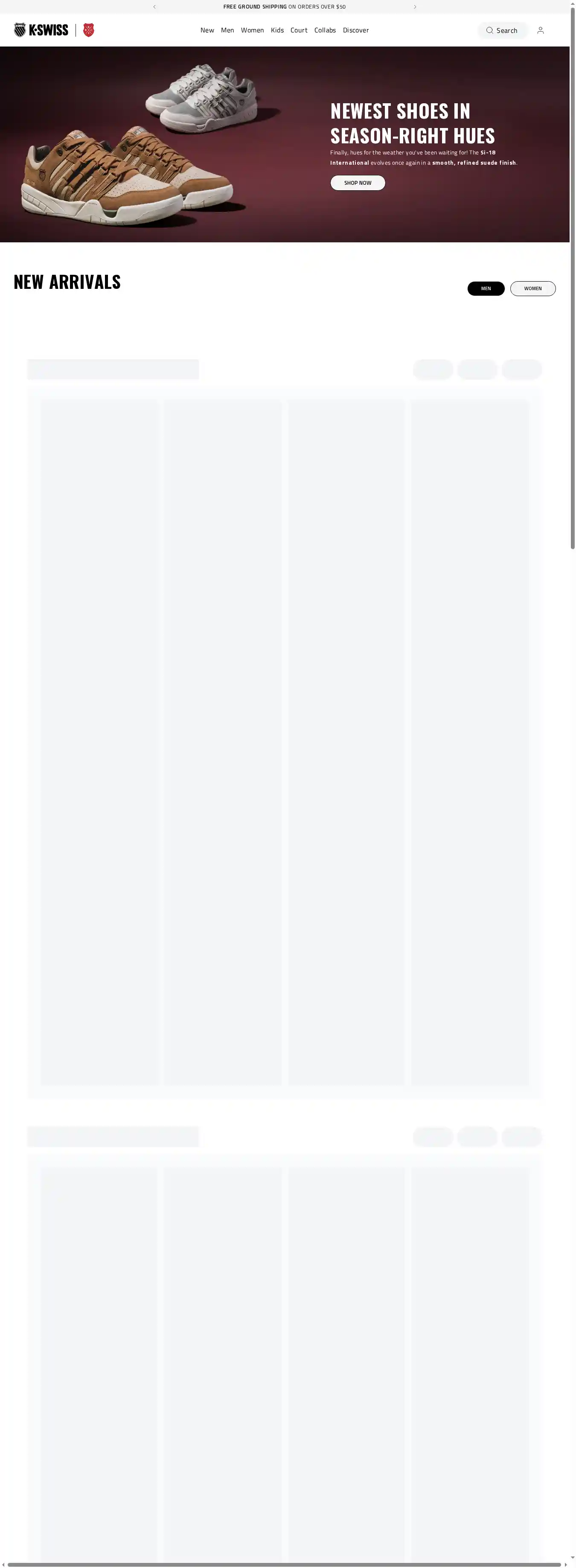Switch New Arrivals to Women

pyautogui.click(x=532, y=288)
